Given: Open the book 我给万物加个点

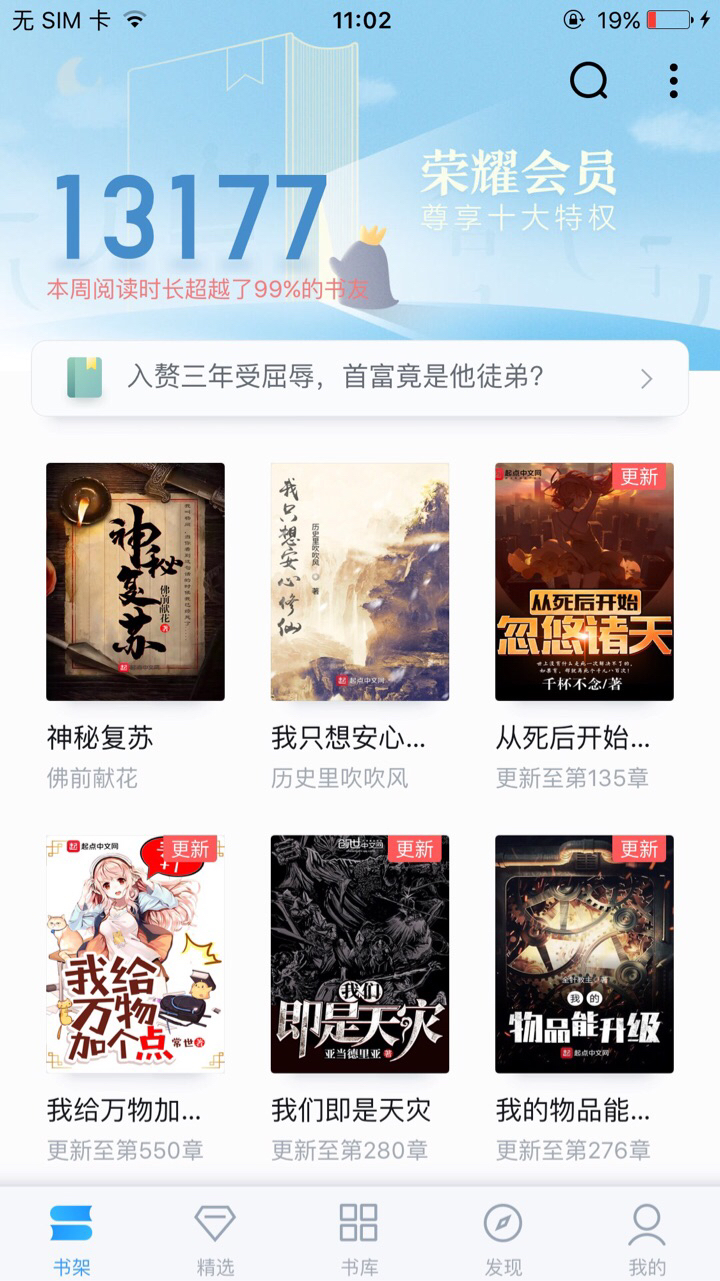Looking at the screenshot, I should [135, 954].
